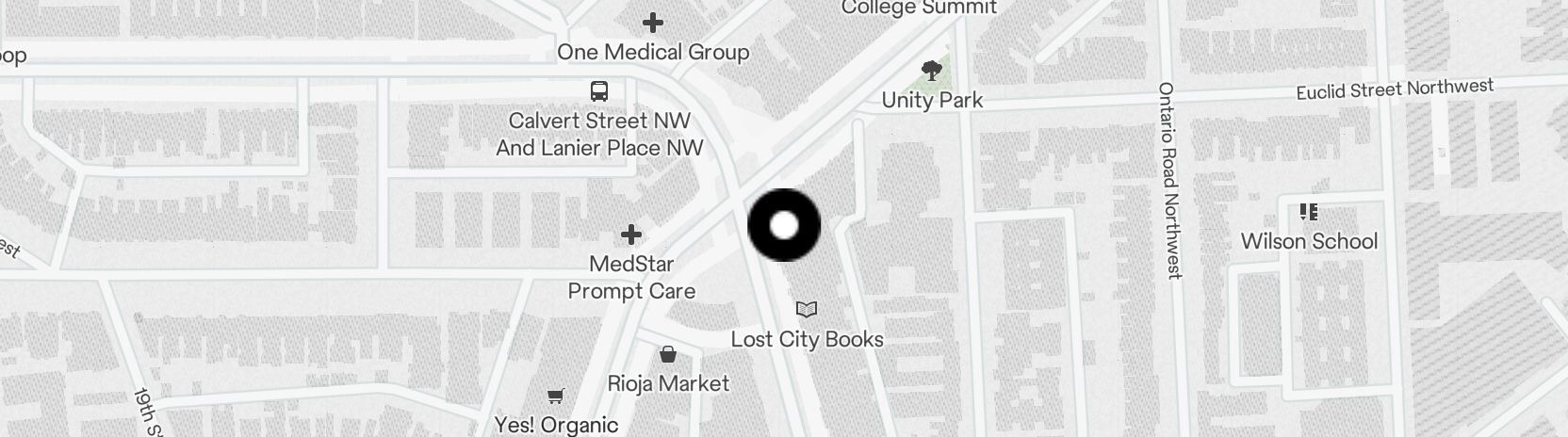Tap the Calvert Street NW bus stop
The image size is (1568, 437).
(x=599, y=91)
